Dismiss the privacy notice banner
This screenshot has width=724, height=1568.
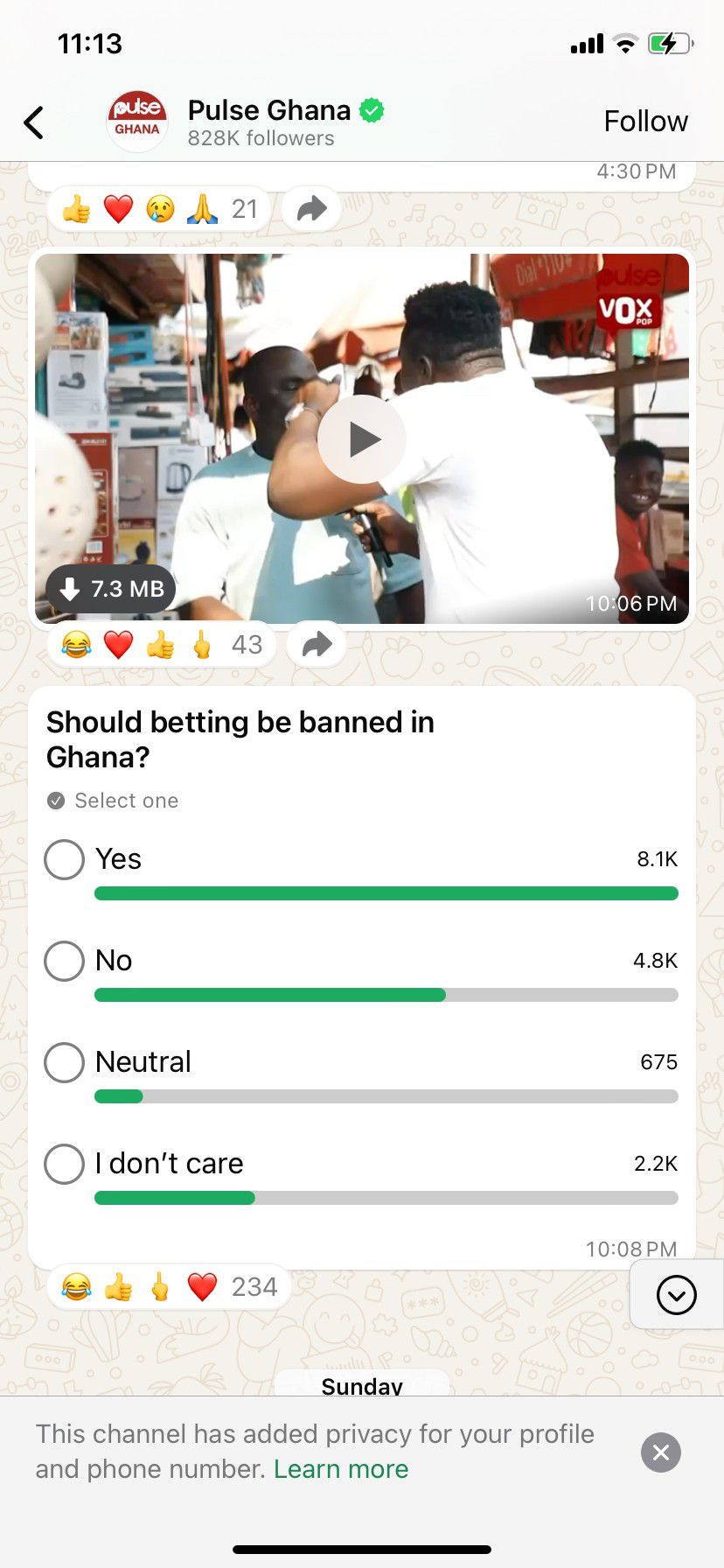click(661, 1452)
